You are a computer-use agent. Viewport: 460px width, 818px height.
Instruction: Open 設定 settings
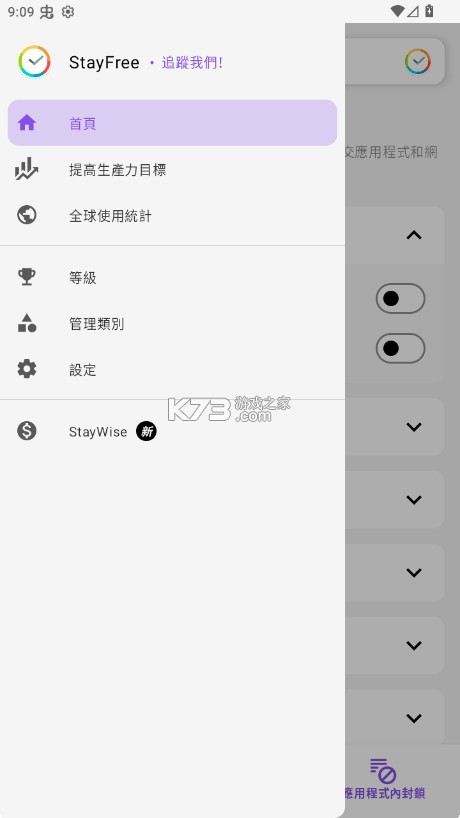172,369
